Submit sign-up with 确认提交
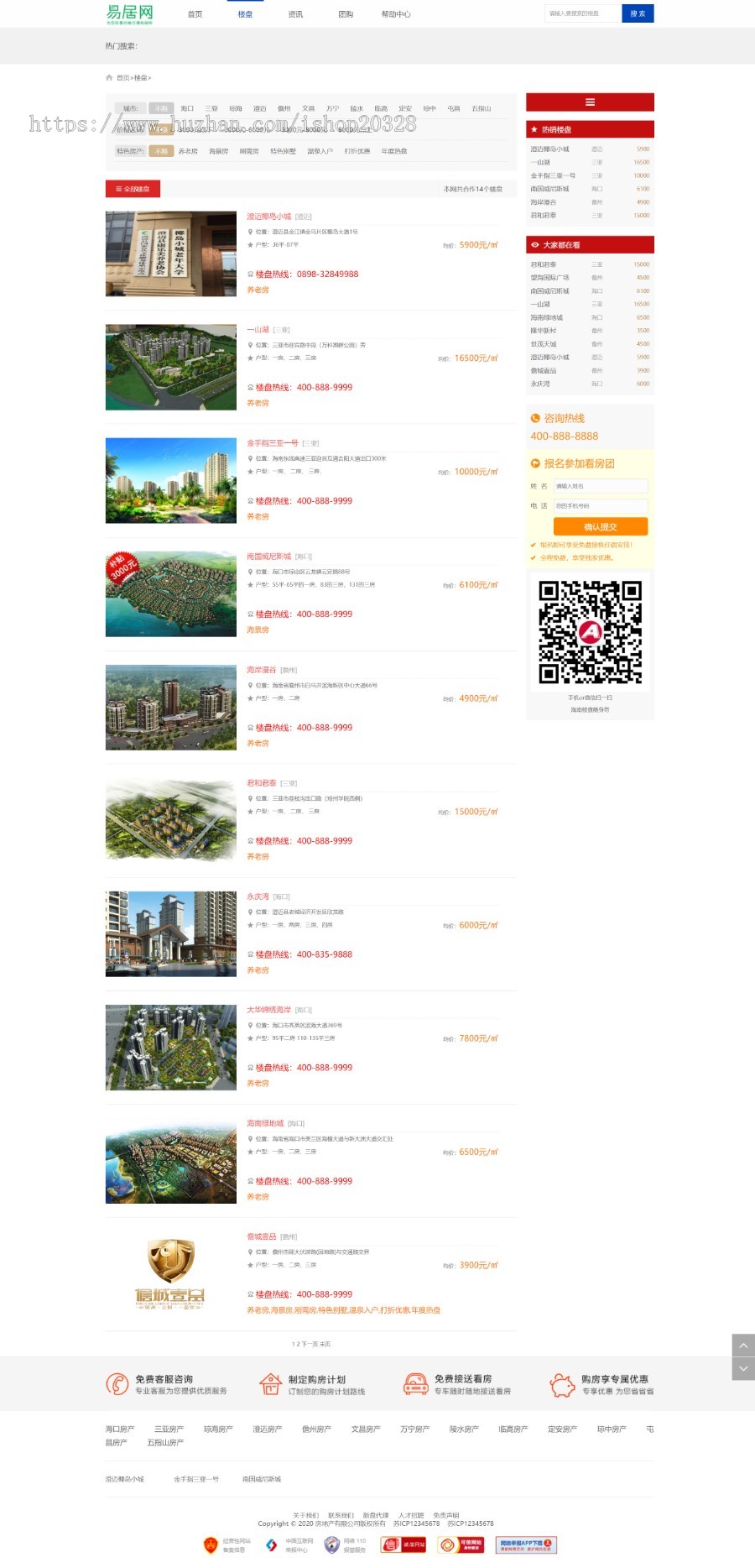 point(601,526)
